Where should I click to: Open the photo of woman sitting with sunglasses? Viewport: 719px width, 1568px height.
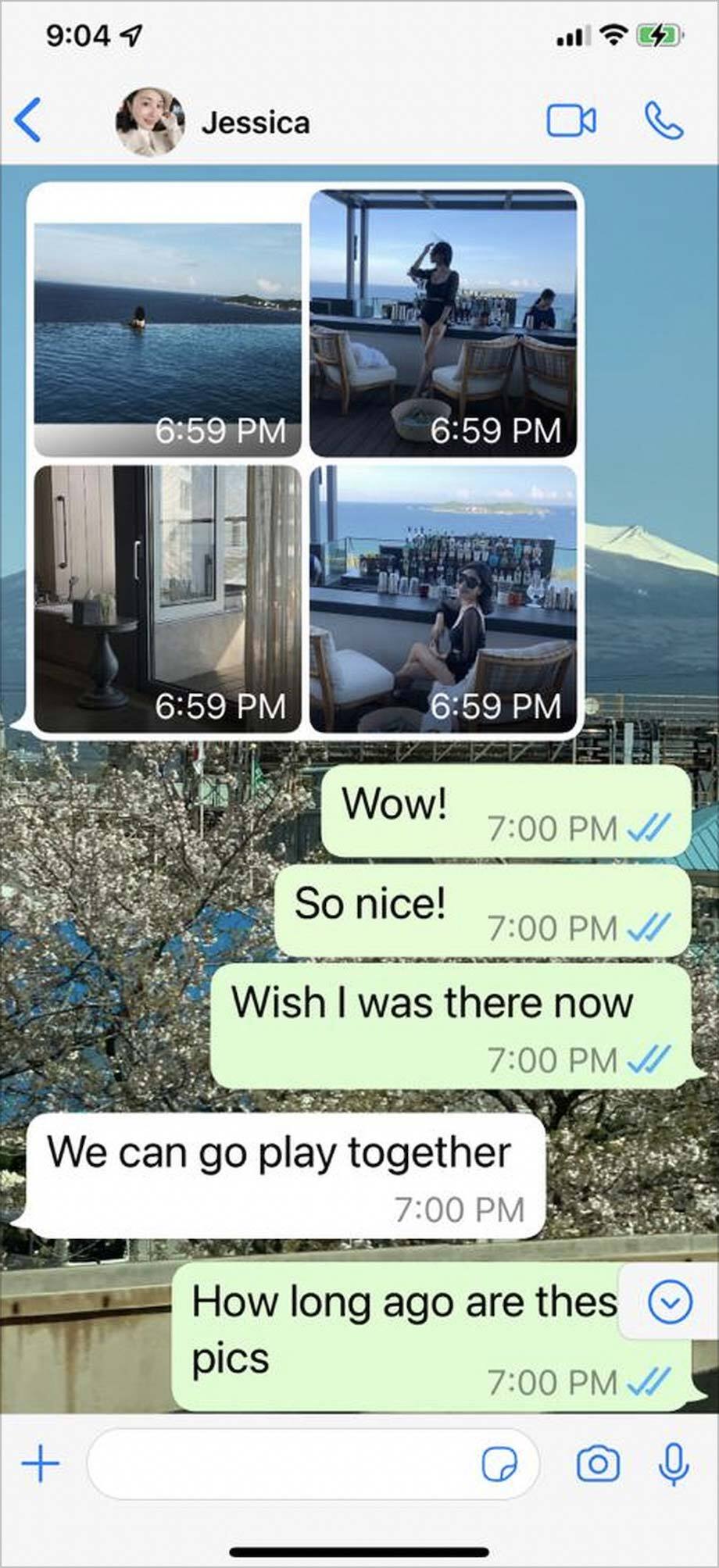(x=443, y=598)
